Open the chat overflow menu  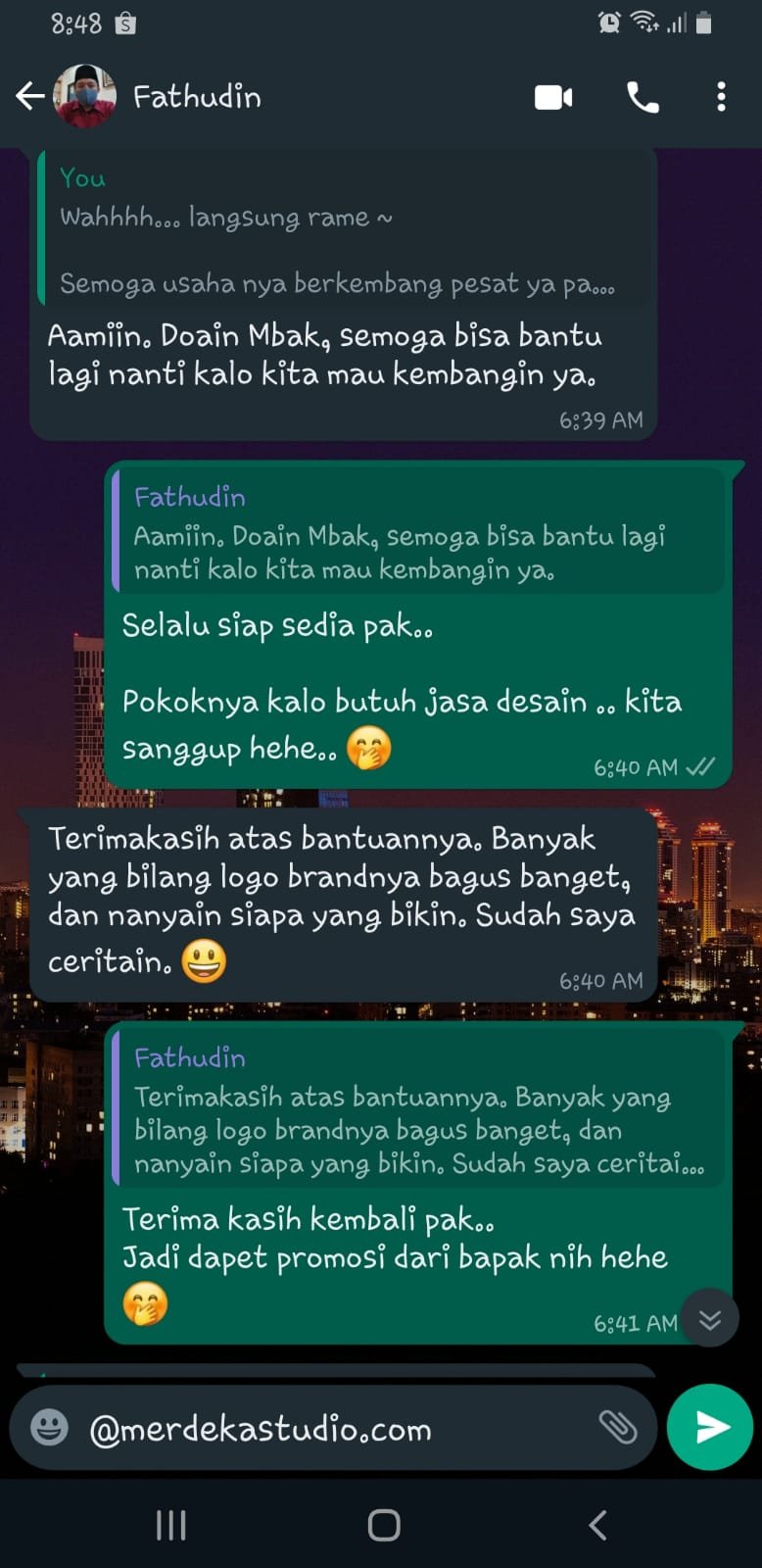721,97
